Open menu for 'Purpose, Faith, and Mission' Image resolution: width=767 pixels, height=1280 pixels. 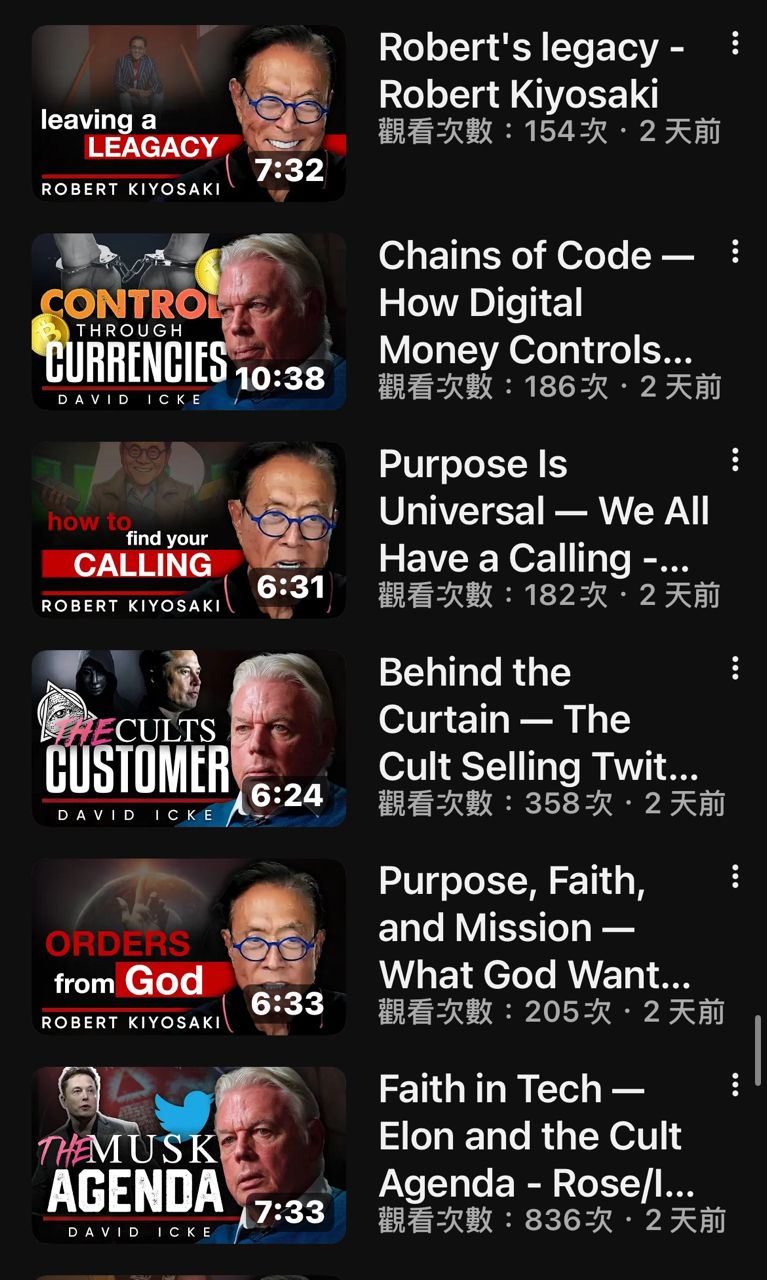(735, 877)
